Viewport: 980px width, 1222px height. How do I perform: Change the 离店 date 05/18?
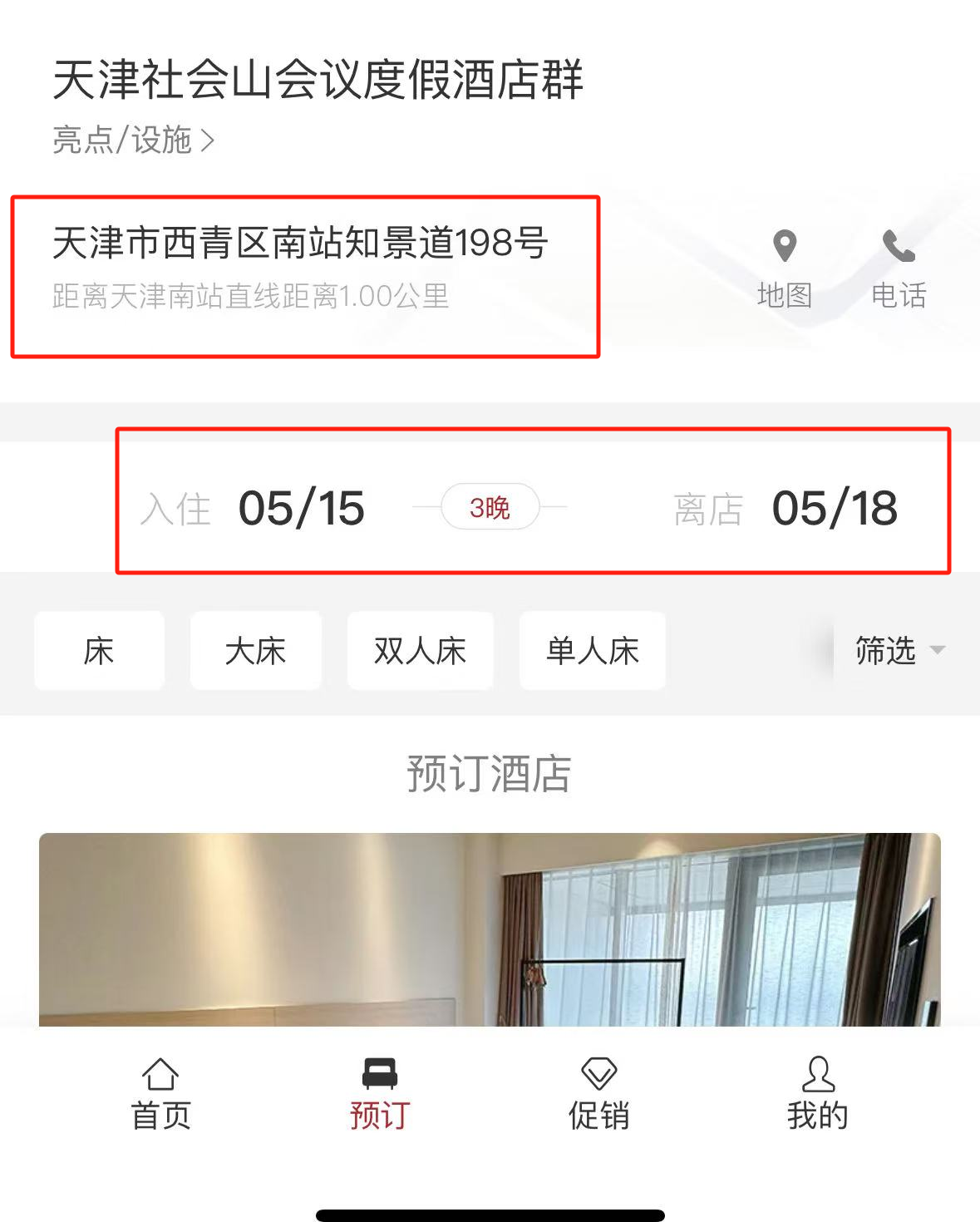coord(834,508)
